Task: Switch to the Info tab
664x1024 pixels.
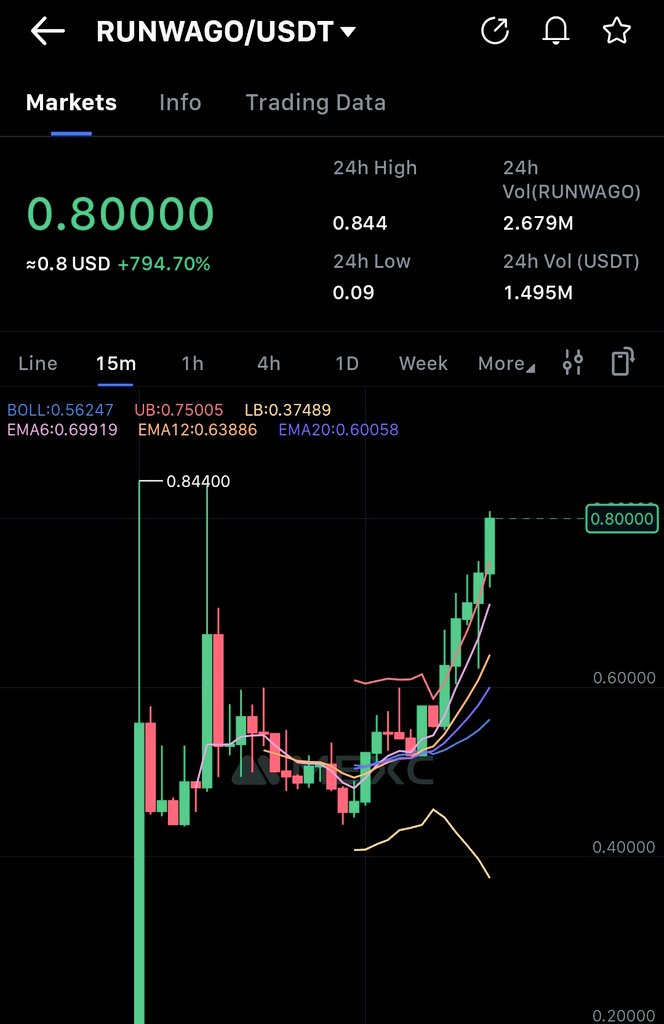Action: click(180, 102)
